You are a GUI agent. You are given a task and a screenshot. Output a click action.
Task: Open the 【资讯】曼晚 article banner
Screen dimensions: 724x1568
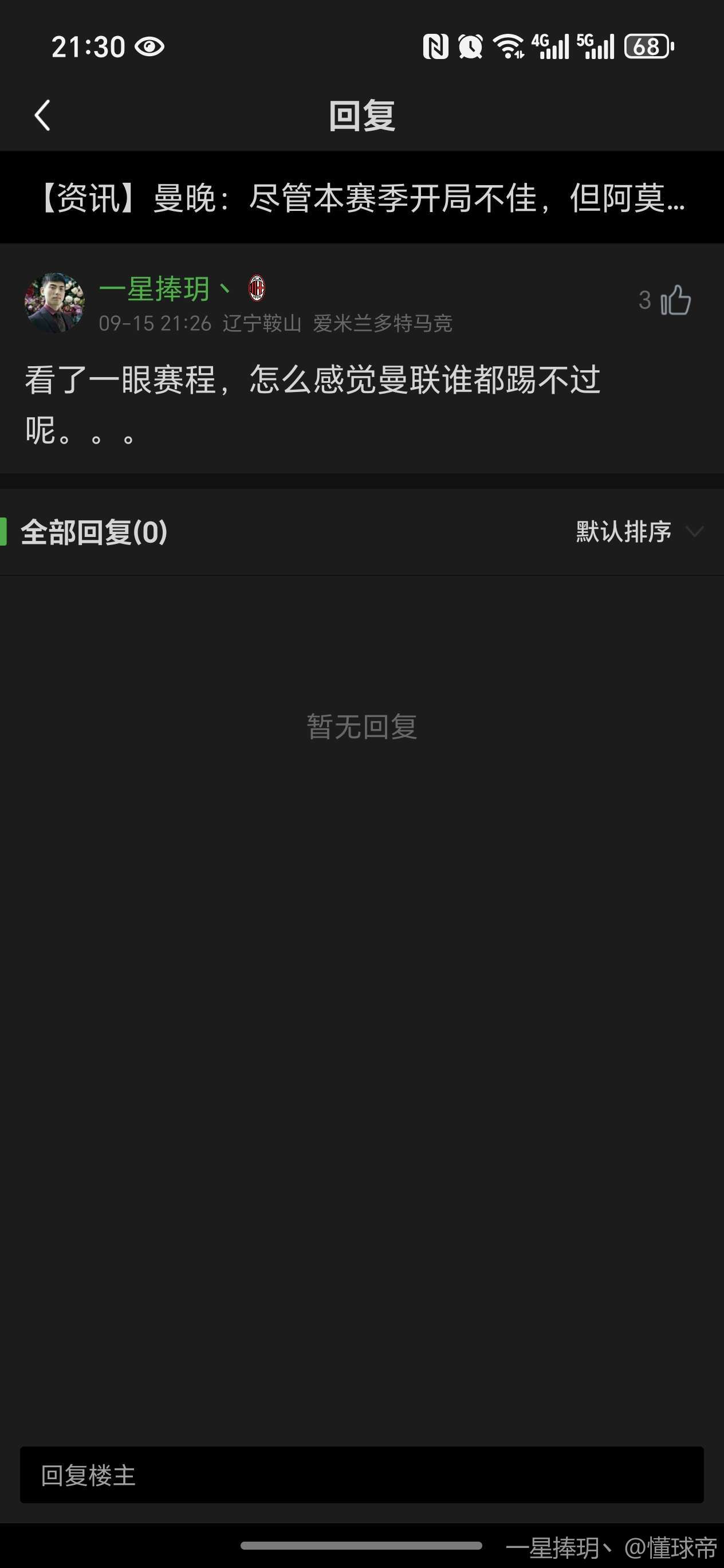pos(362,198)
